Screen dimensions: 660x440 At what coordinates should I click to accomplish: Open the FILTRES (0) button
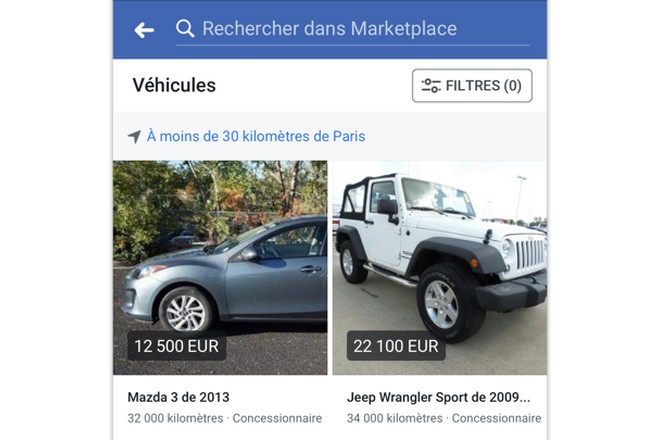tap(471, 86)
